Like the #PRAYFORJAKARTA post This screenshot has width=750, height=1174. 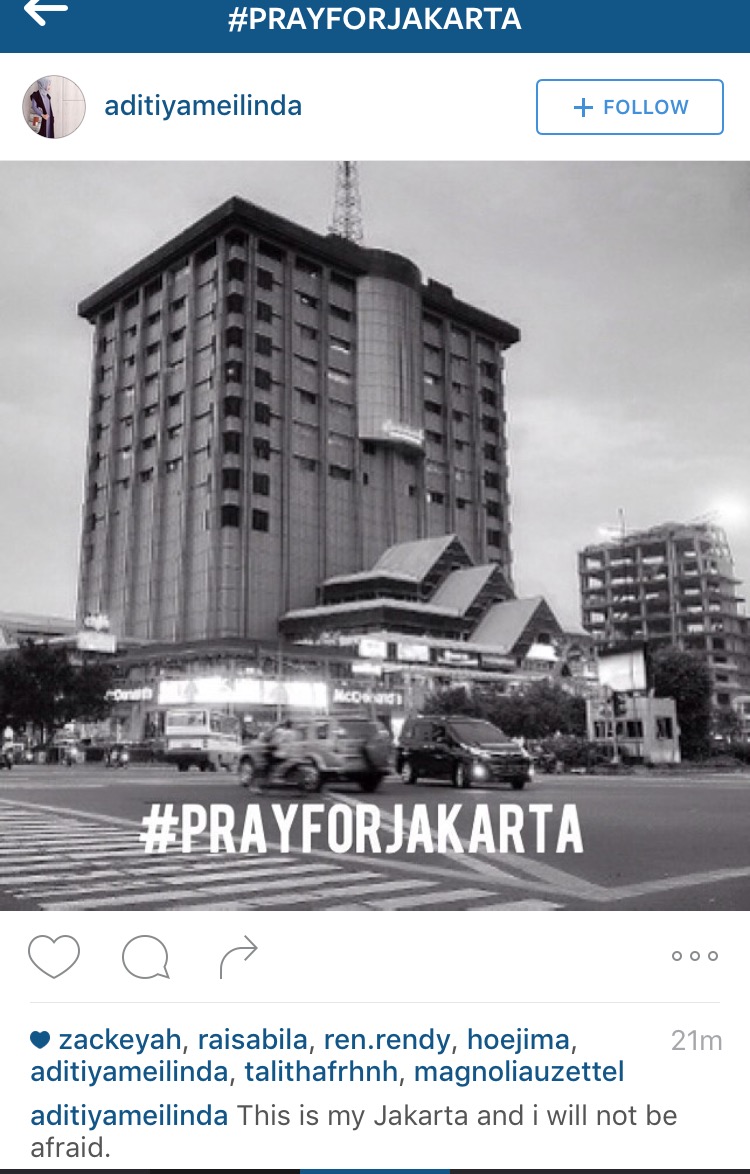coord(53,956)
